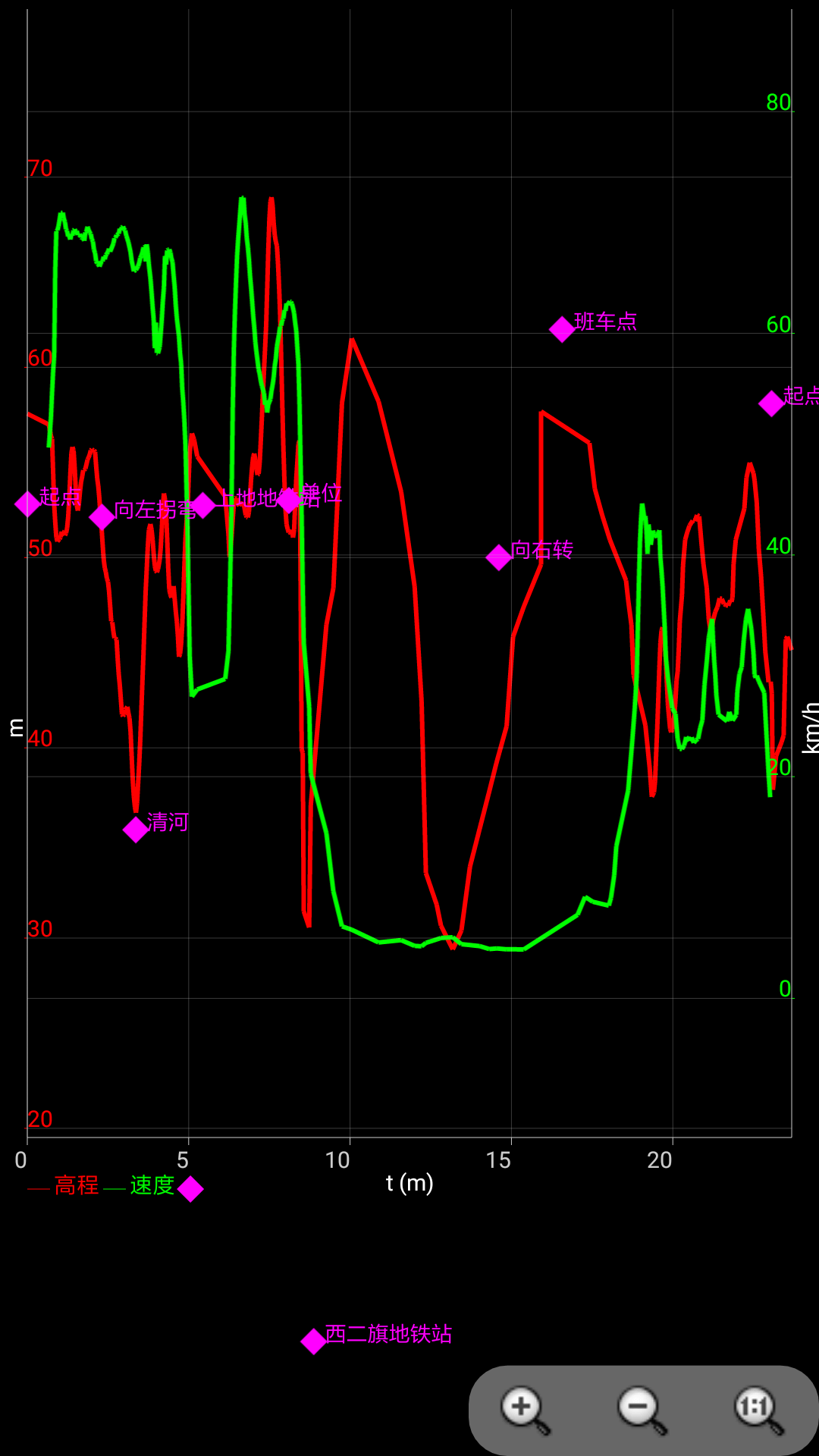This screenshot has width=819, height=1456.
Task: Zoom out of the chart
Action: [x=642, y=1410]
